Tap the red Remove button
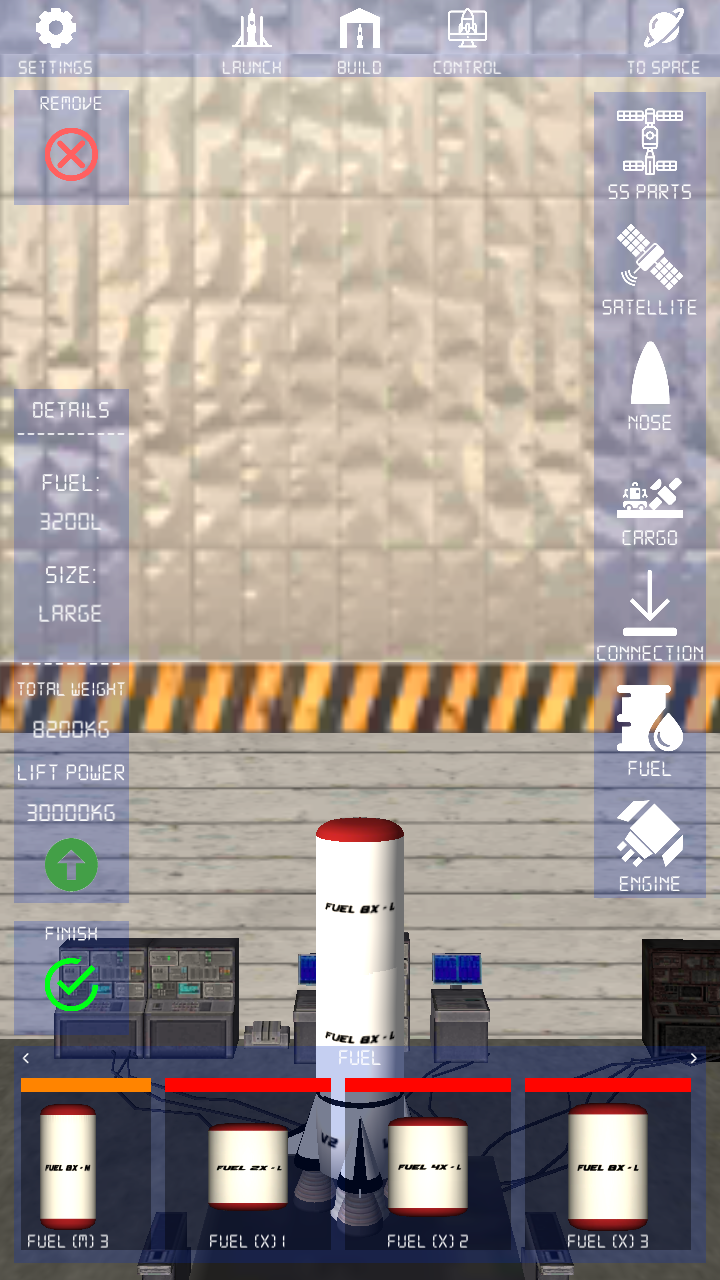Viewport: 720px width, 1280px height. coord(71,155)
